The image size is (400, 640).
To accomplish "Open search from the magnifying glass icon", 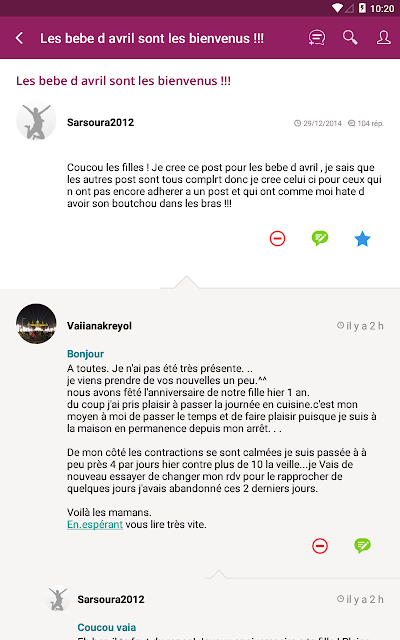I will [x=350, y=38].
